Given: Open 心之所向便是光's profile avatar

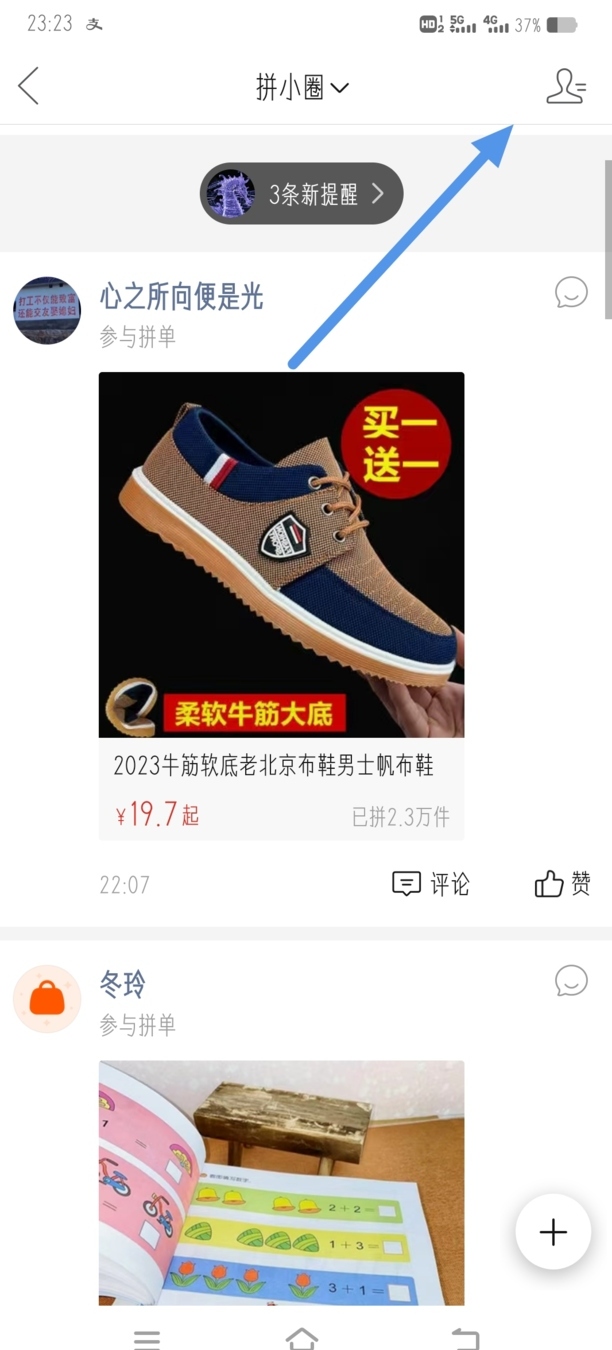Looking at the screenshot, I should click(47, 311).
